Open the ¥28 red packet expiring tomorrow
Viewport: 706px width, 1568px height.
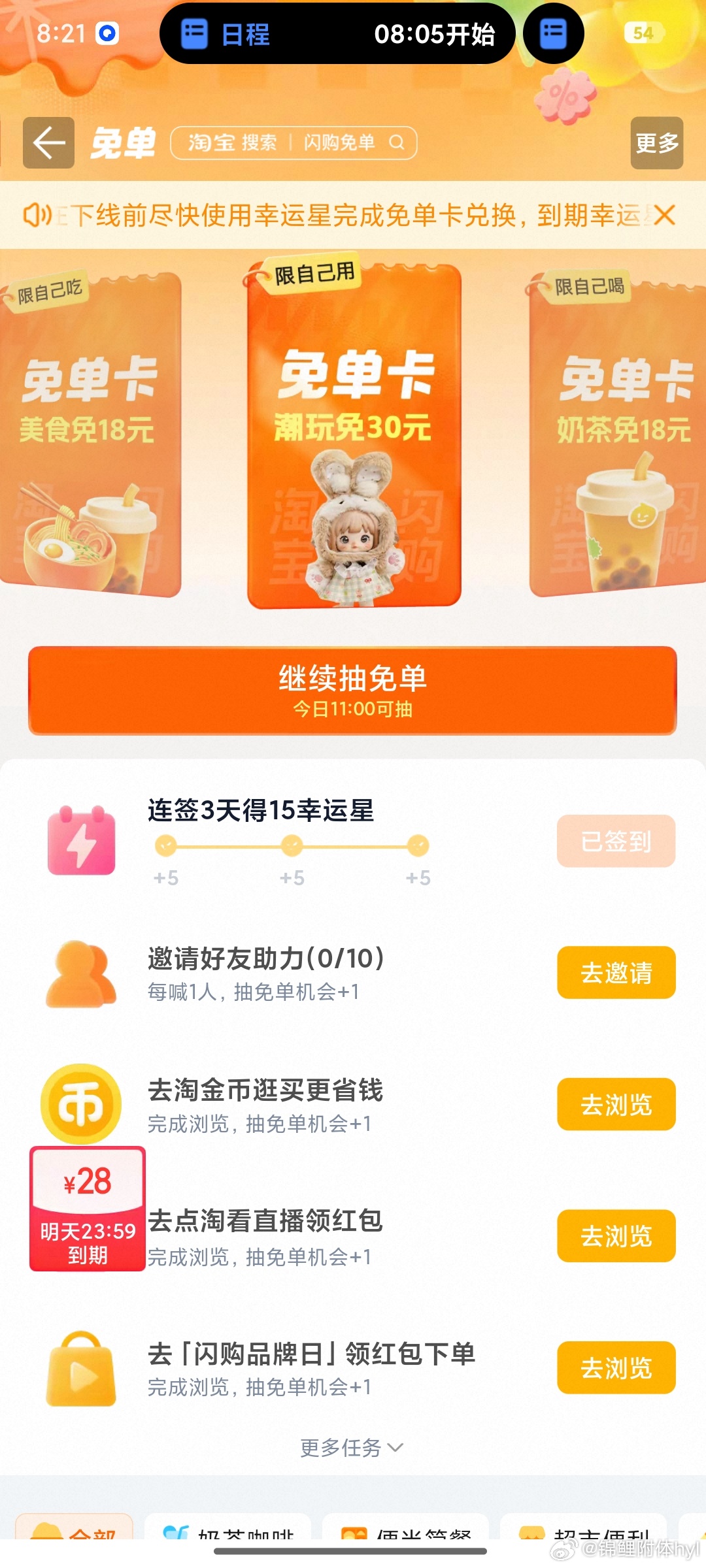[x=88, y=1209]
